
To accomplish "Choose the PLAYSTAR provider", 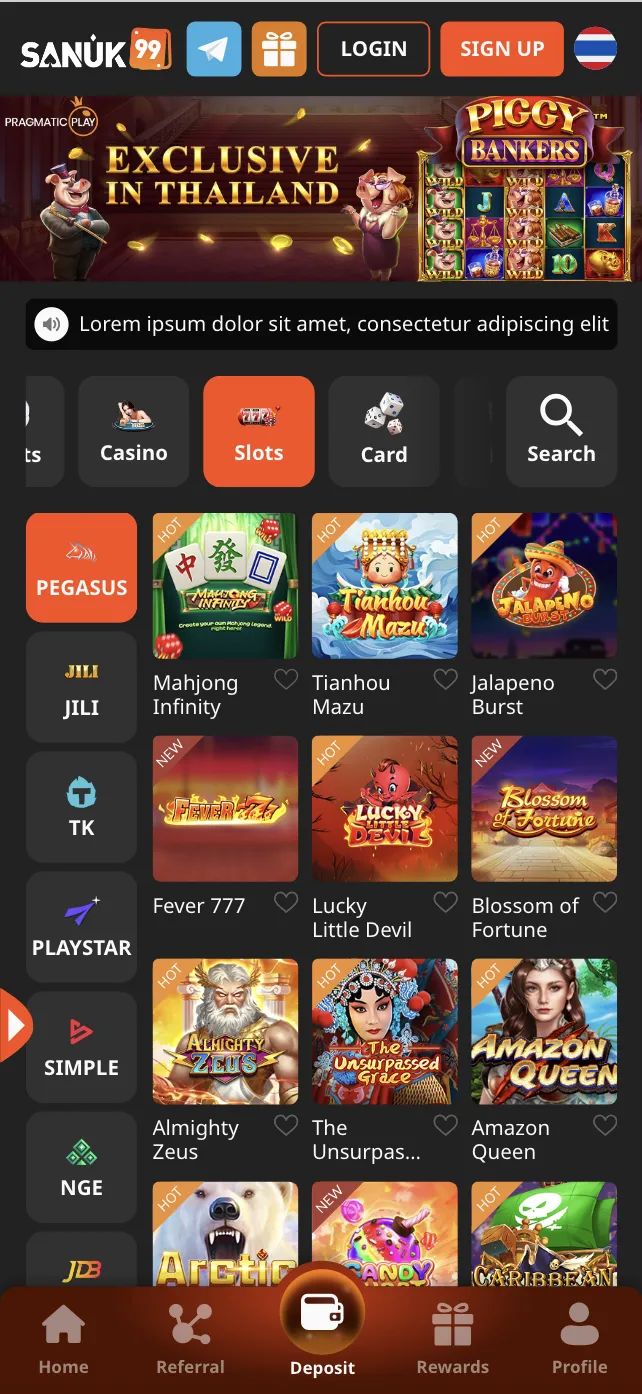I will click(x=81, y=927).
